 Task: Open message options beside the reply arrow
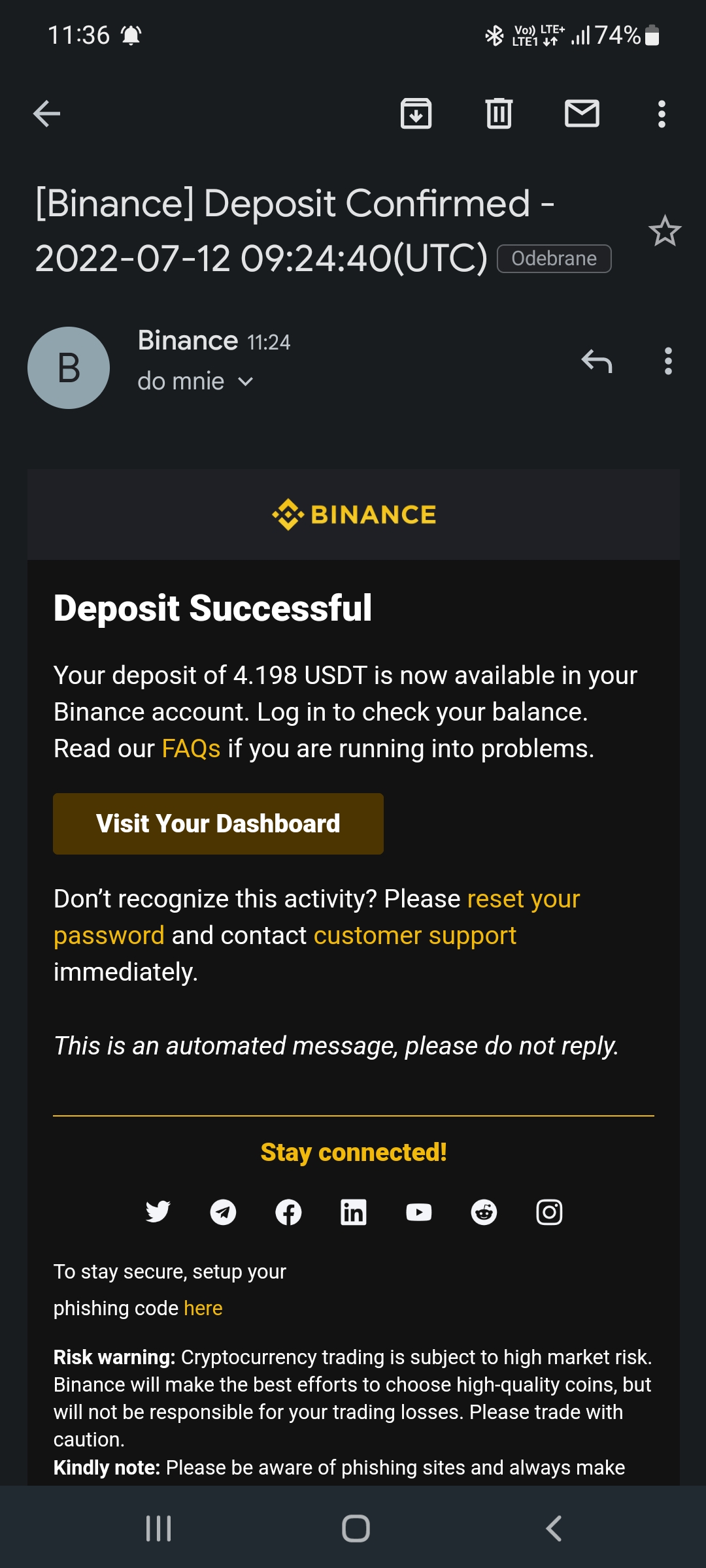(x=667, y=361)
